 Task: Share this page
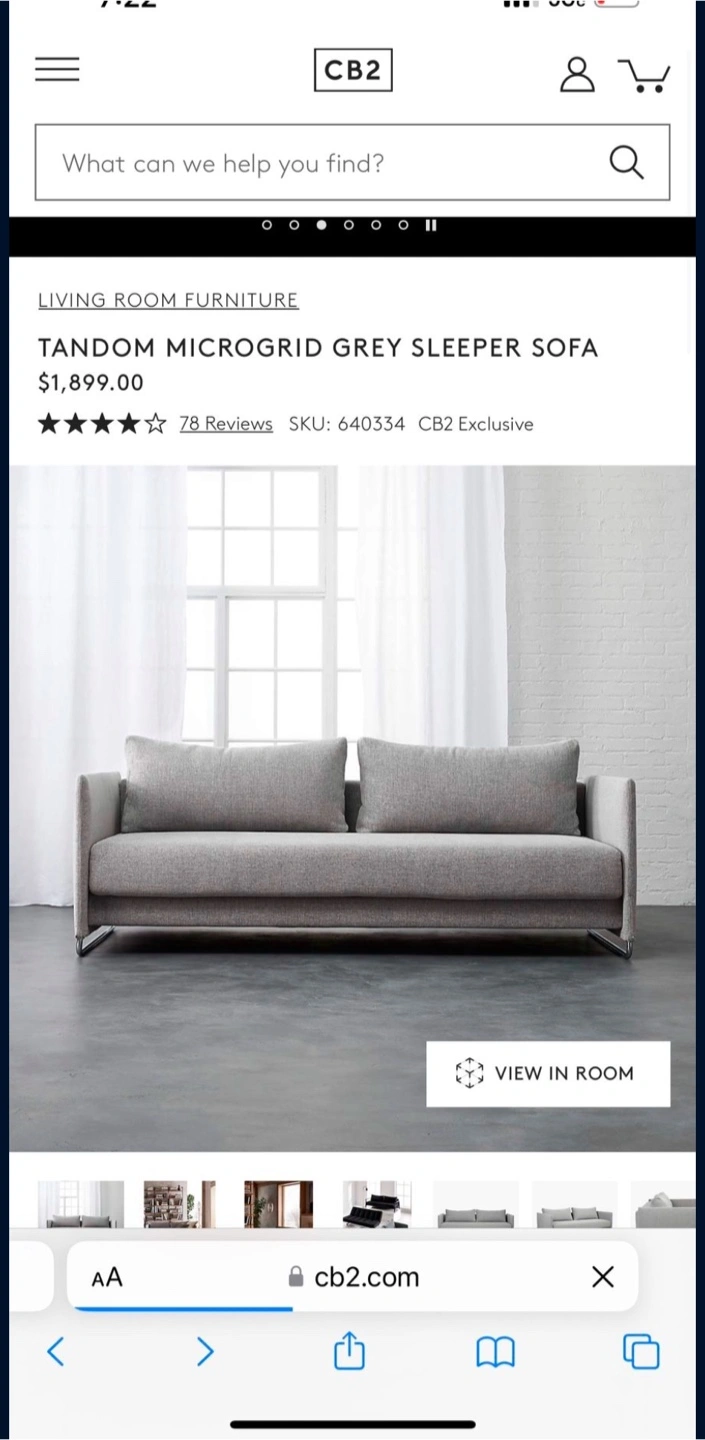tap(349, 1350)
